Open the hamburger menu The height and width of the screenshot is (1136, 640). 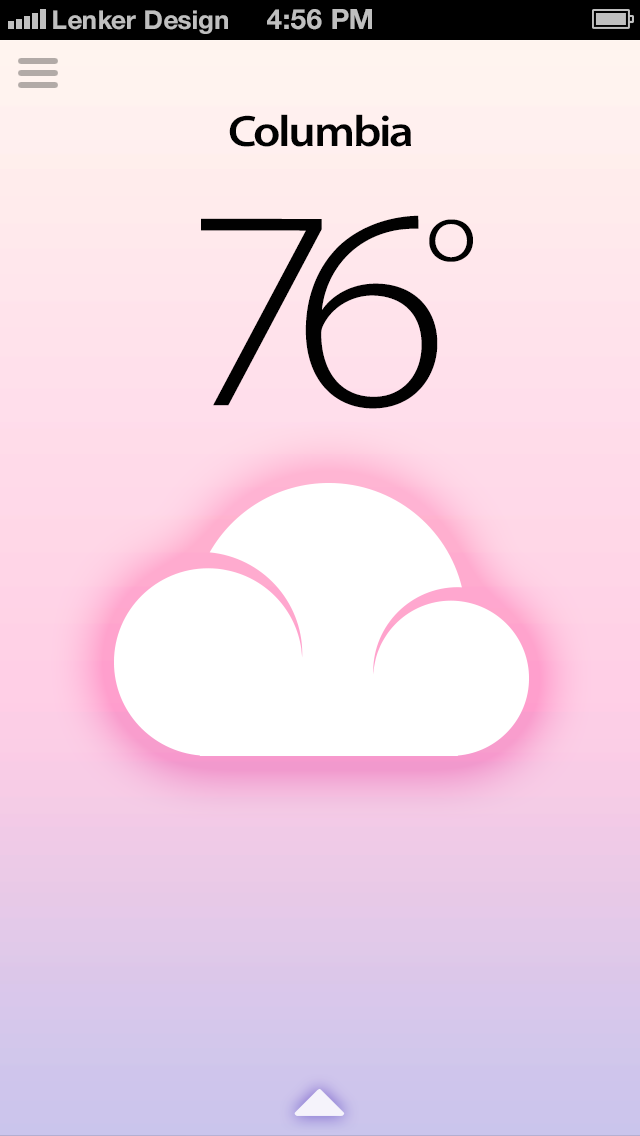[38, 73]
